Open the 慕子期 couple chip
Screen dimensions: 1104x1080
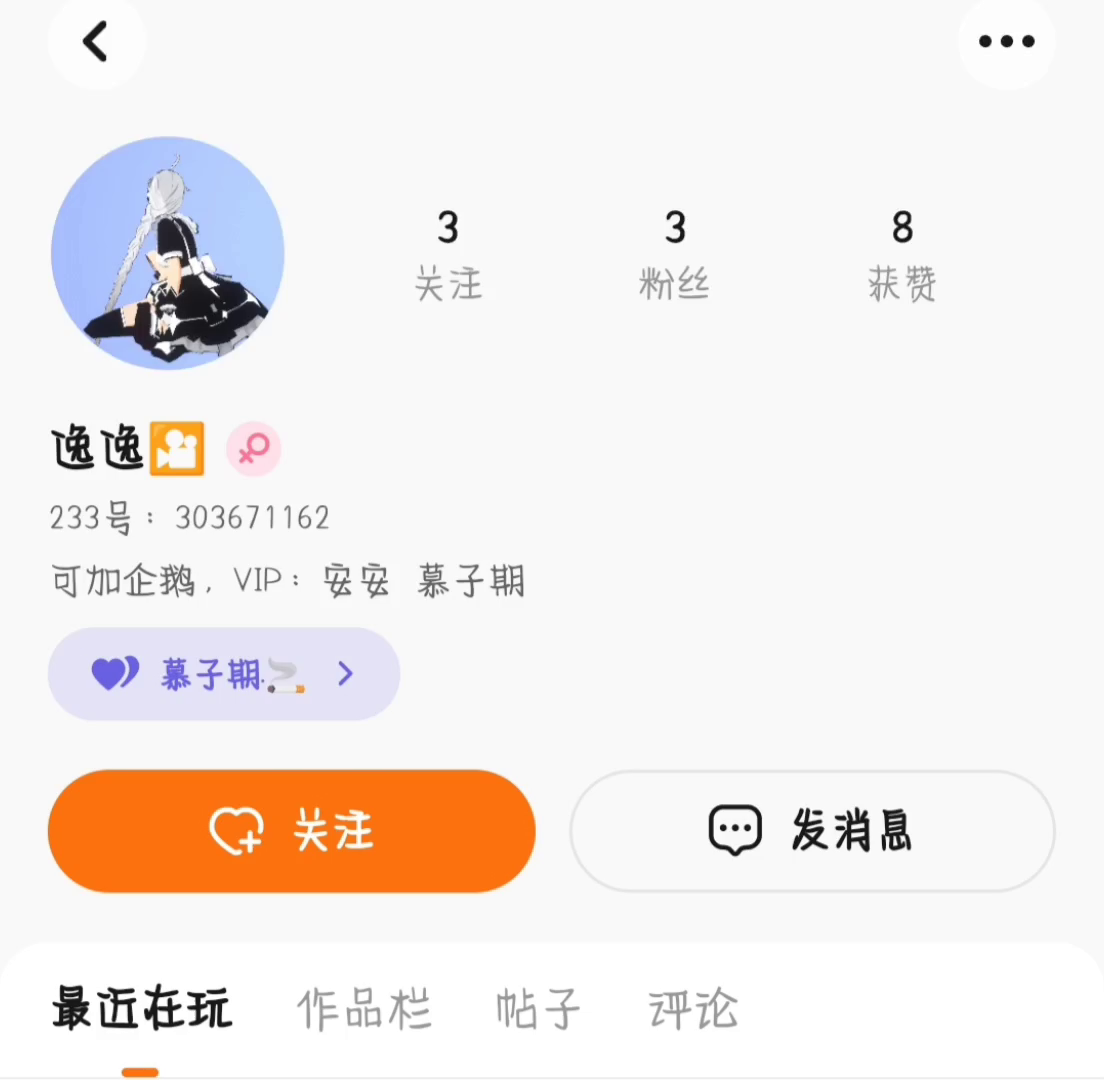click(x=224, y=675)
